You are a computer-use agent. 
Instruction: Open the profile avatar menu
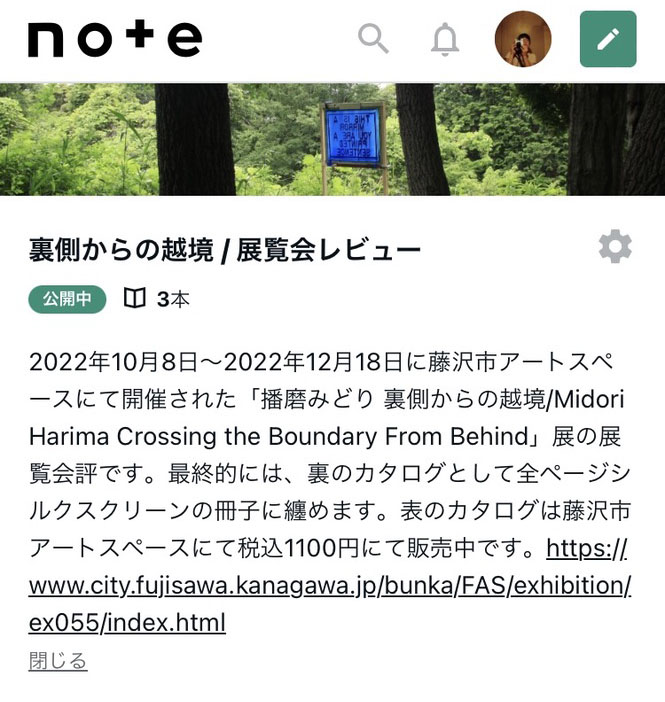pyautogui.click(x=523, y=39)
